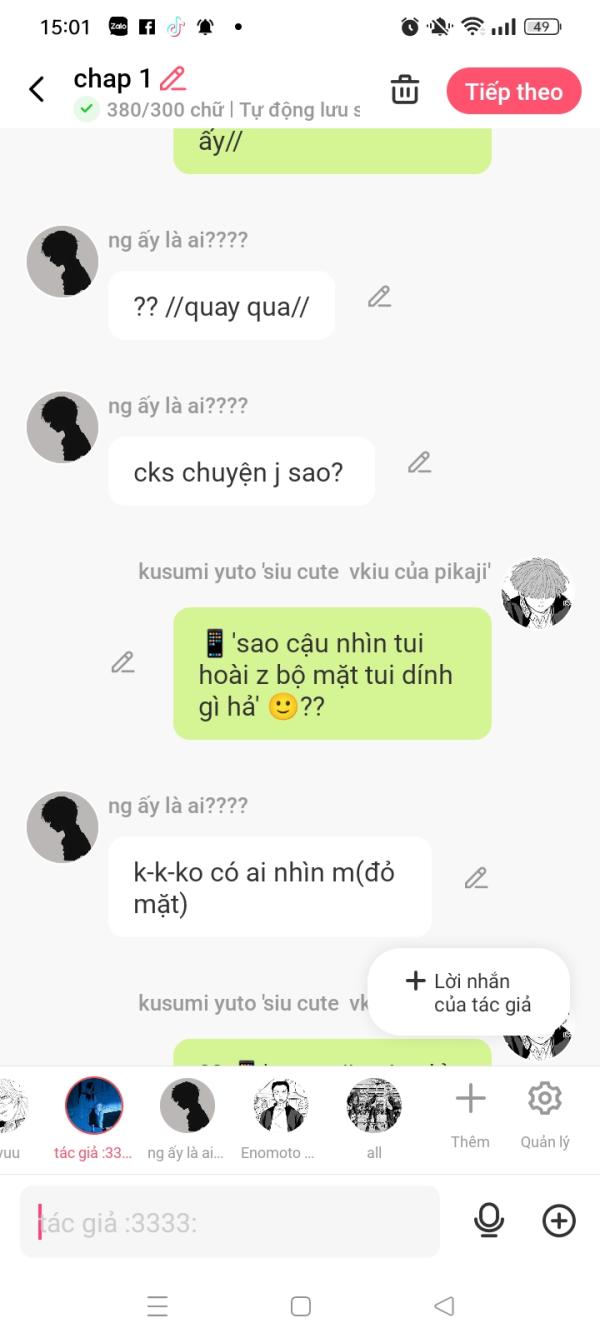The image size is (600, 1343).
Task: Add an author's note via Lời nhắn của tác giả
Action: (x=469, y=992)
